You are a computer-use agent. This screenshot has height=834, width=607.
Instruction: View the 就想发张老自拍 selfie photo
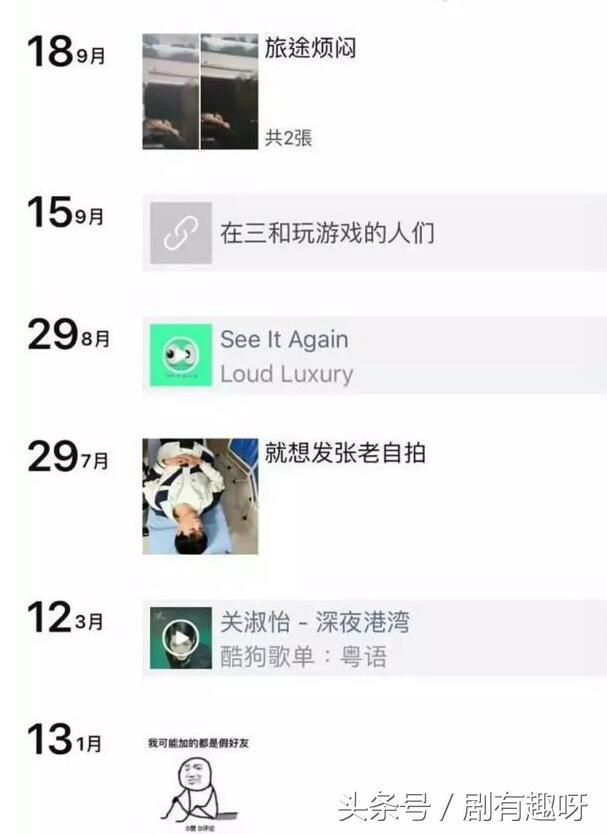tap(200, 495)
